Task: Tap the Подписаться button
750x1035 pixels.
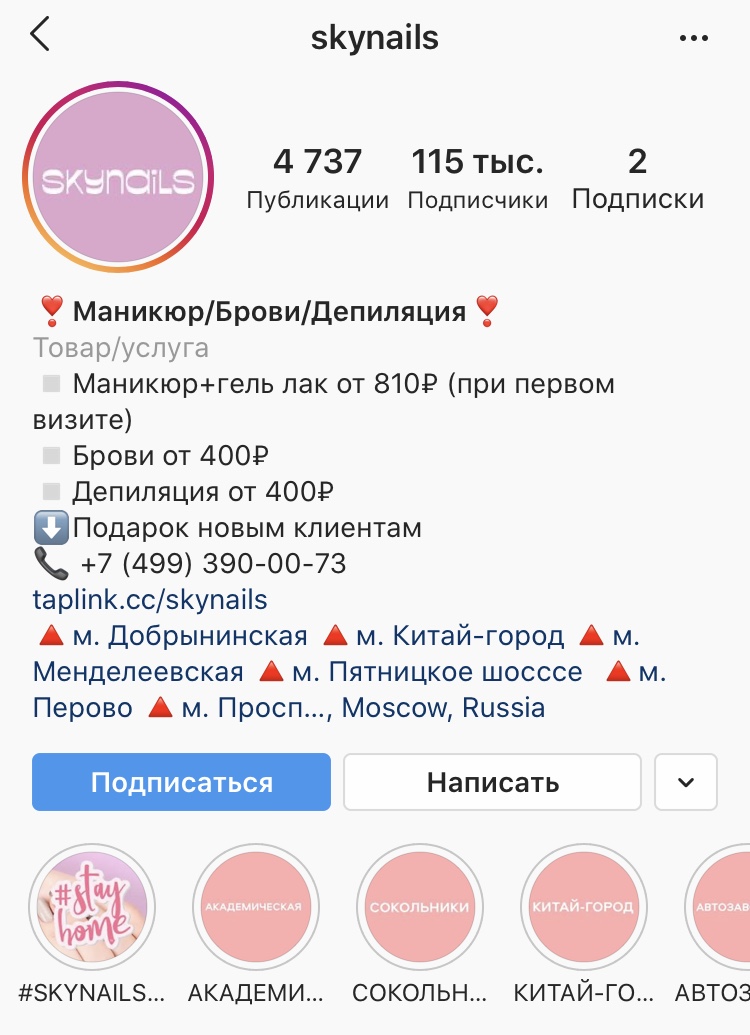Action: pyautogui.click(x=181, y=781)
